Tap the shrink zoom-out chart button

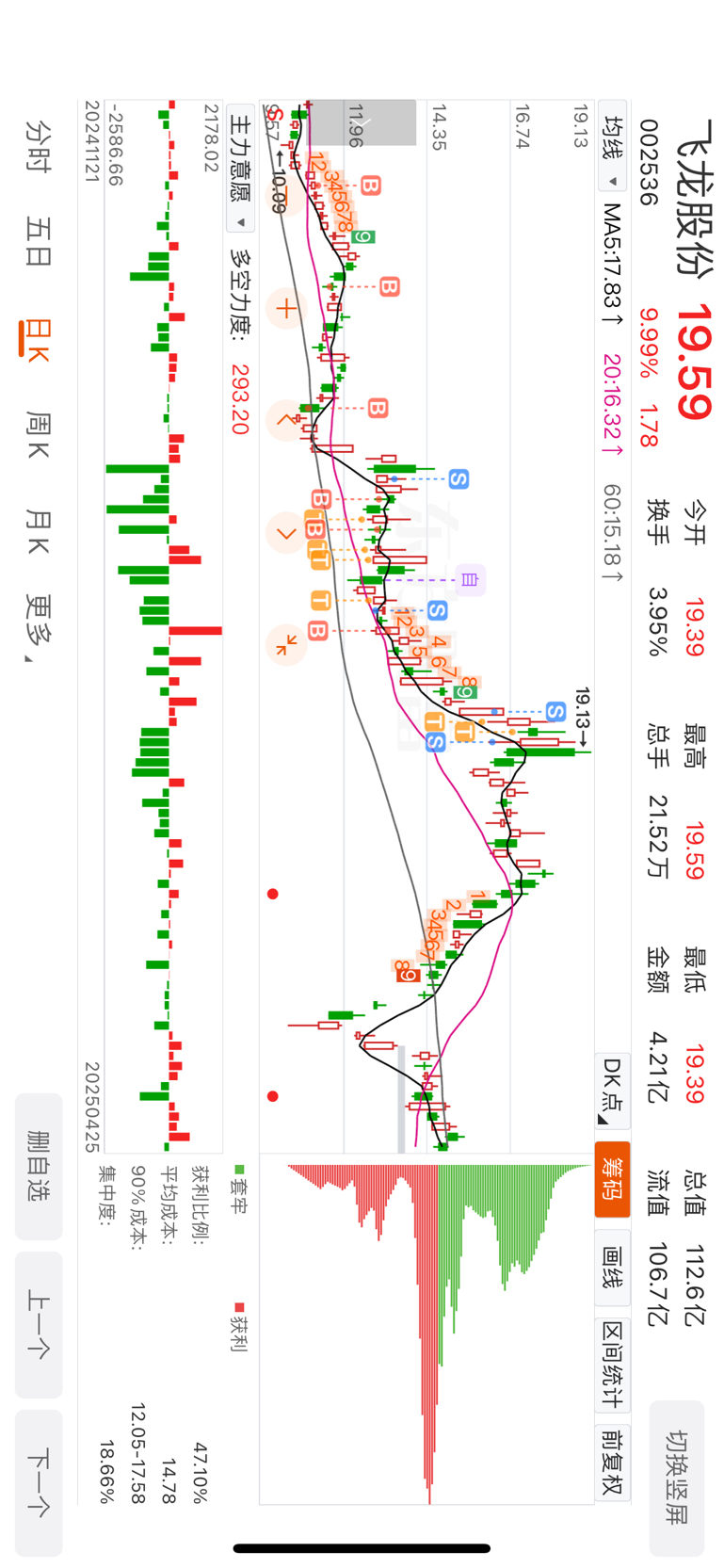click(x=286, y=645)
